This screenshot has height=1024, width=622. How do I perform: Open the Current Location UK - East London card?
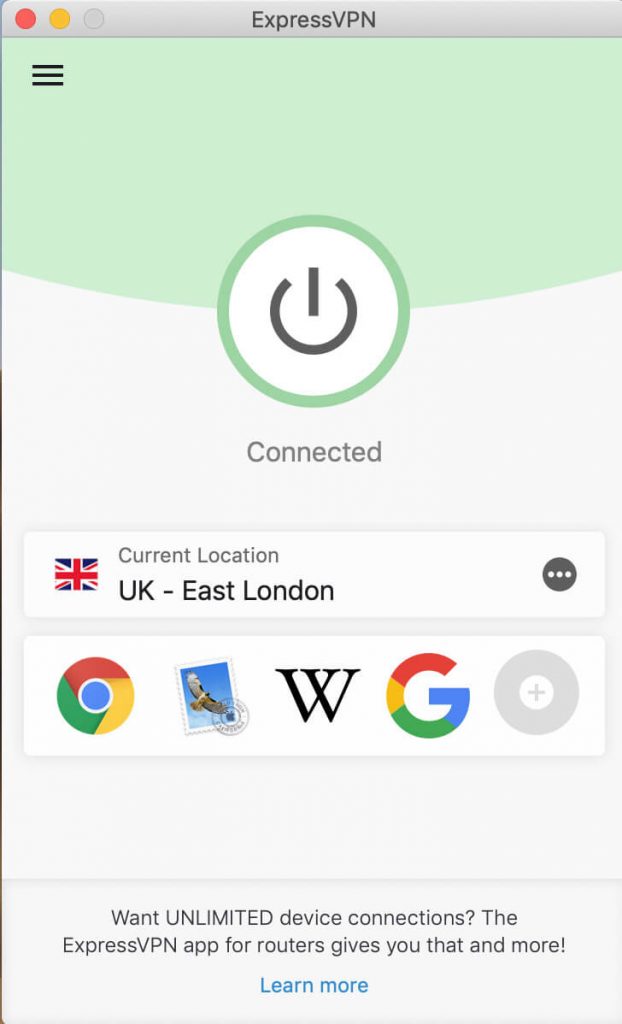(x=314, y=574)
